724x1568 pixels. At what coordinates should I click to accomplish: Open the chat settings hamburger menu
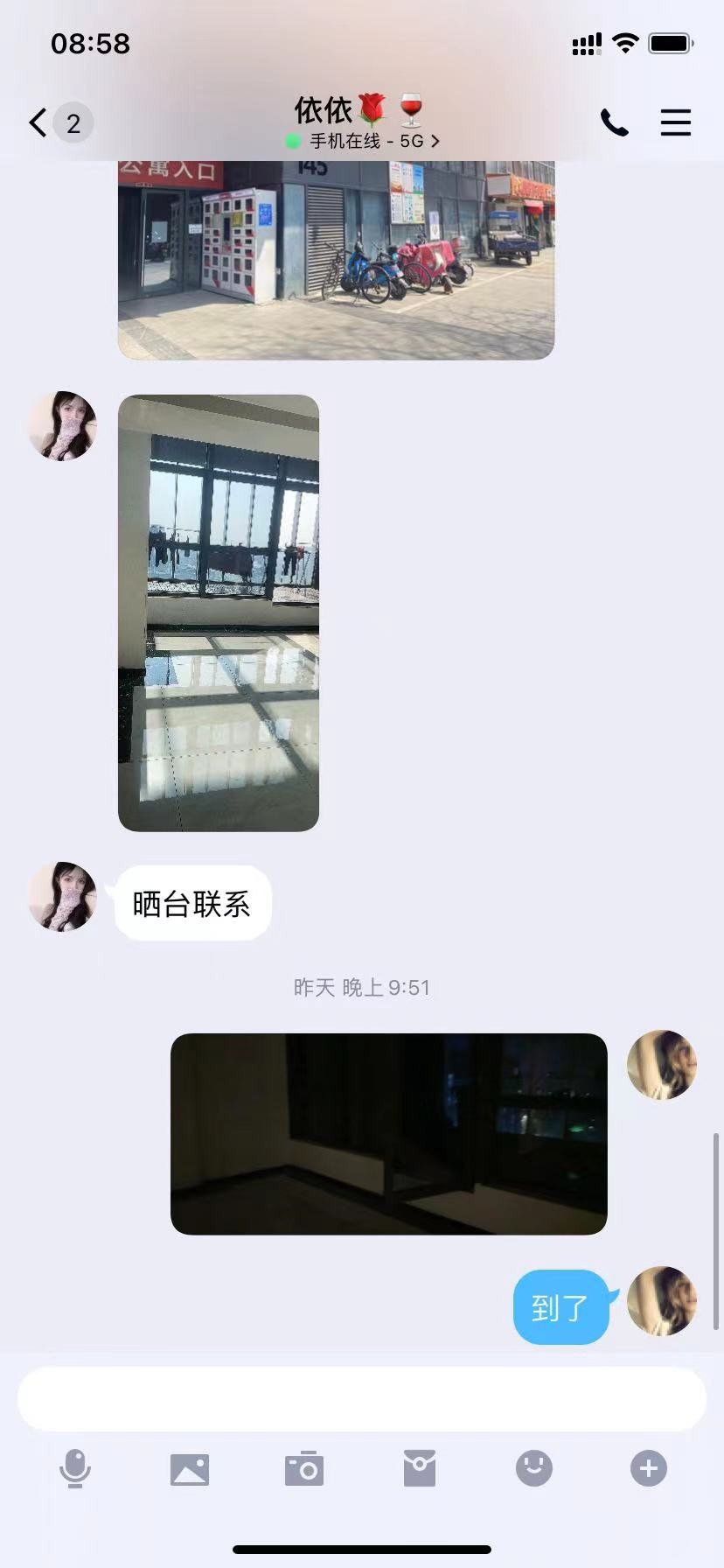coord(675,122)
